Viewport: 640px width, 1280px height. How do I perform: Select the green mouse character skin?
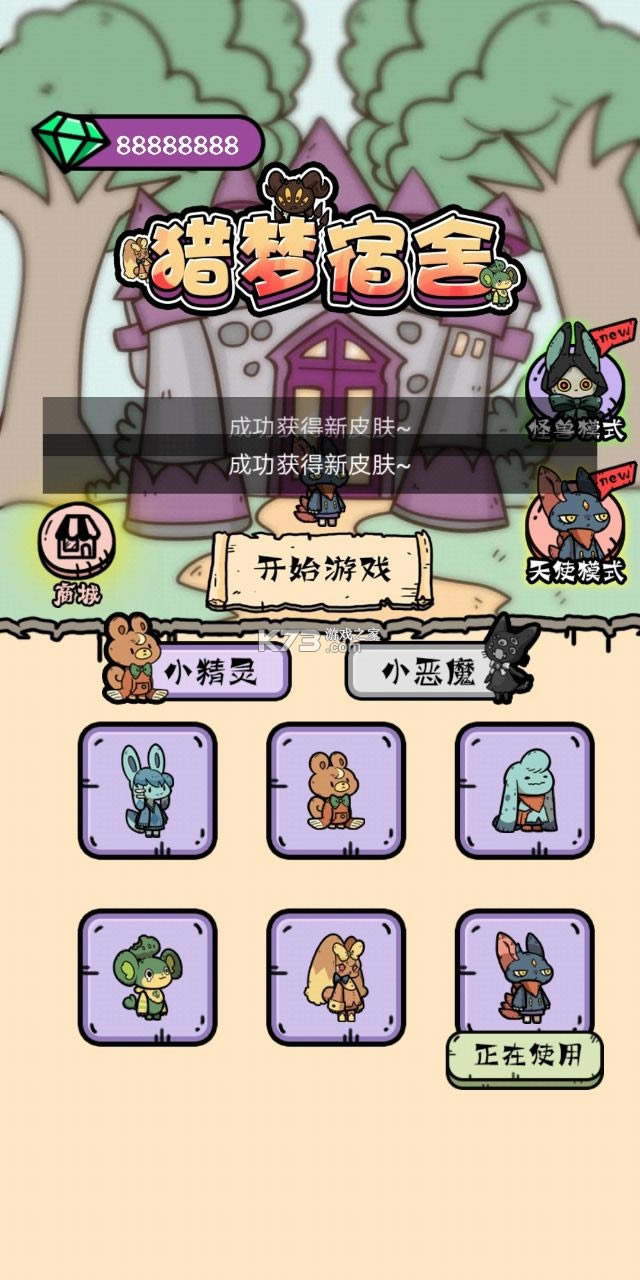point(147,977)
